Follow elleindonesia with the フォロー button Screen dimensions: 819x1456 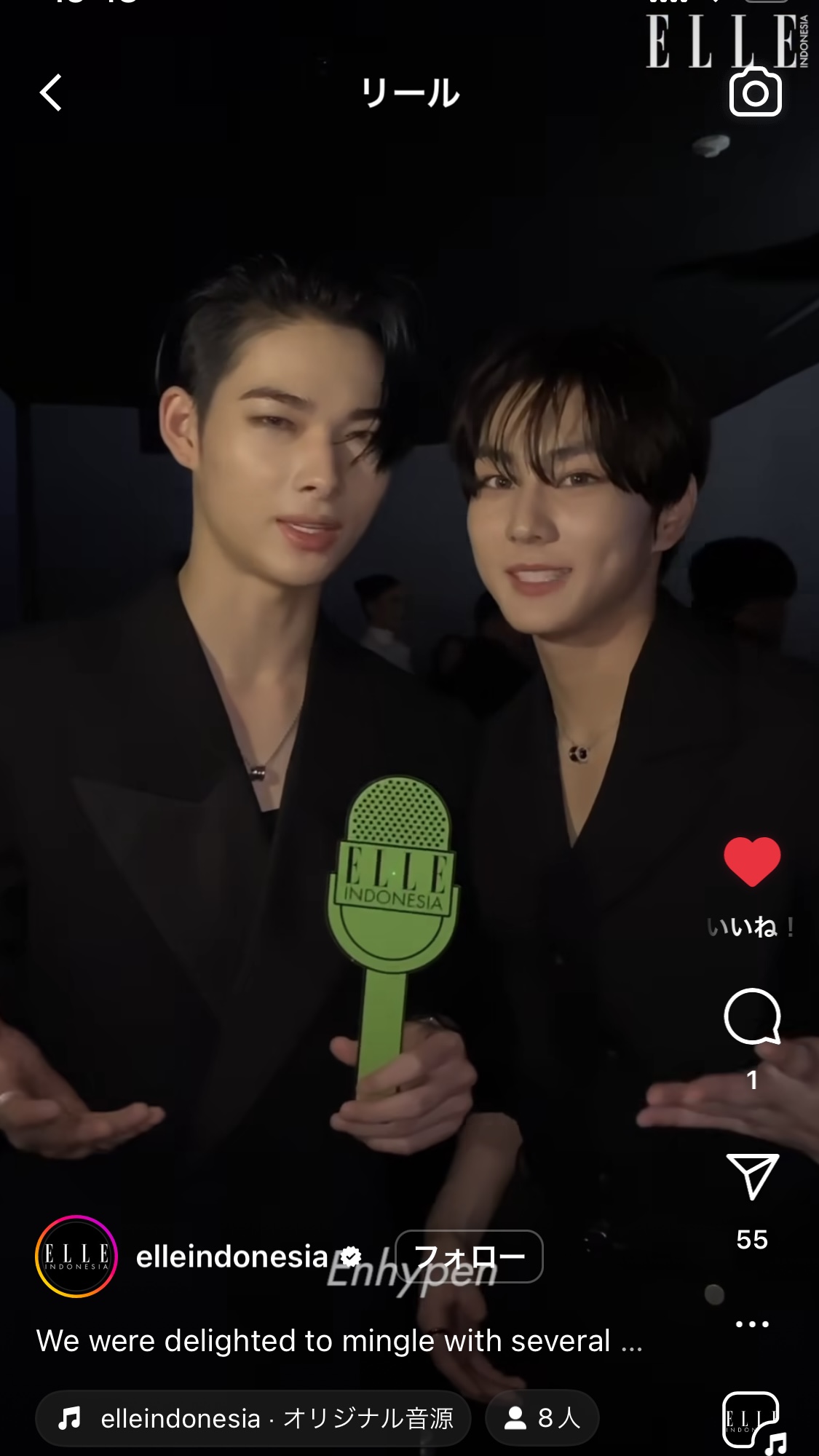[469, 1257]
